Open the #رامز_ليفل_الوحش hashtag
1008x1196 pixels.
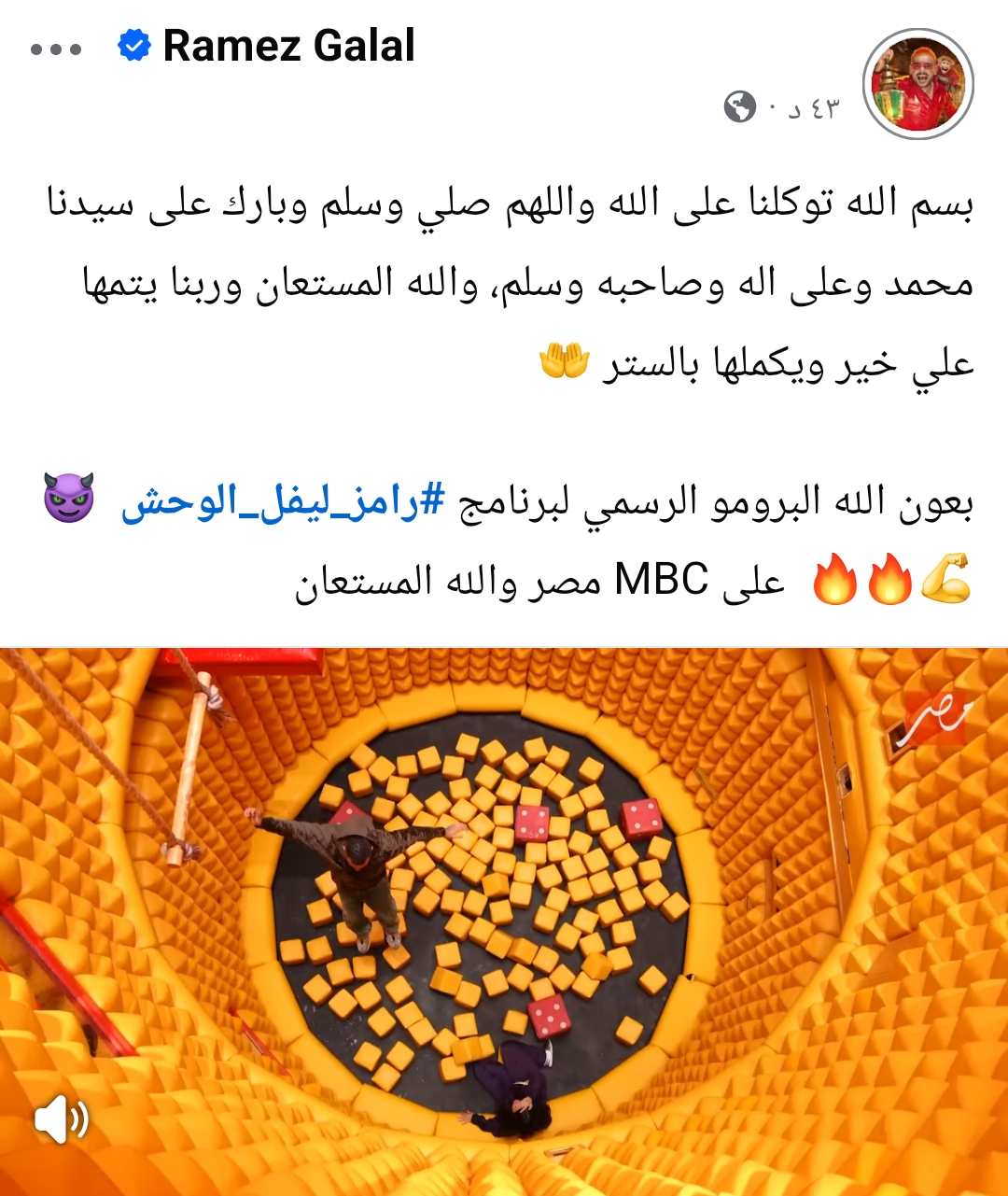(x=284, y=504)
